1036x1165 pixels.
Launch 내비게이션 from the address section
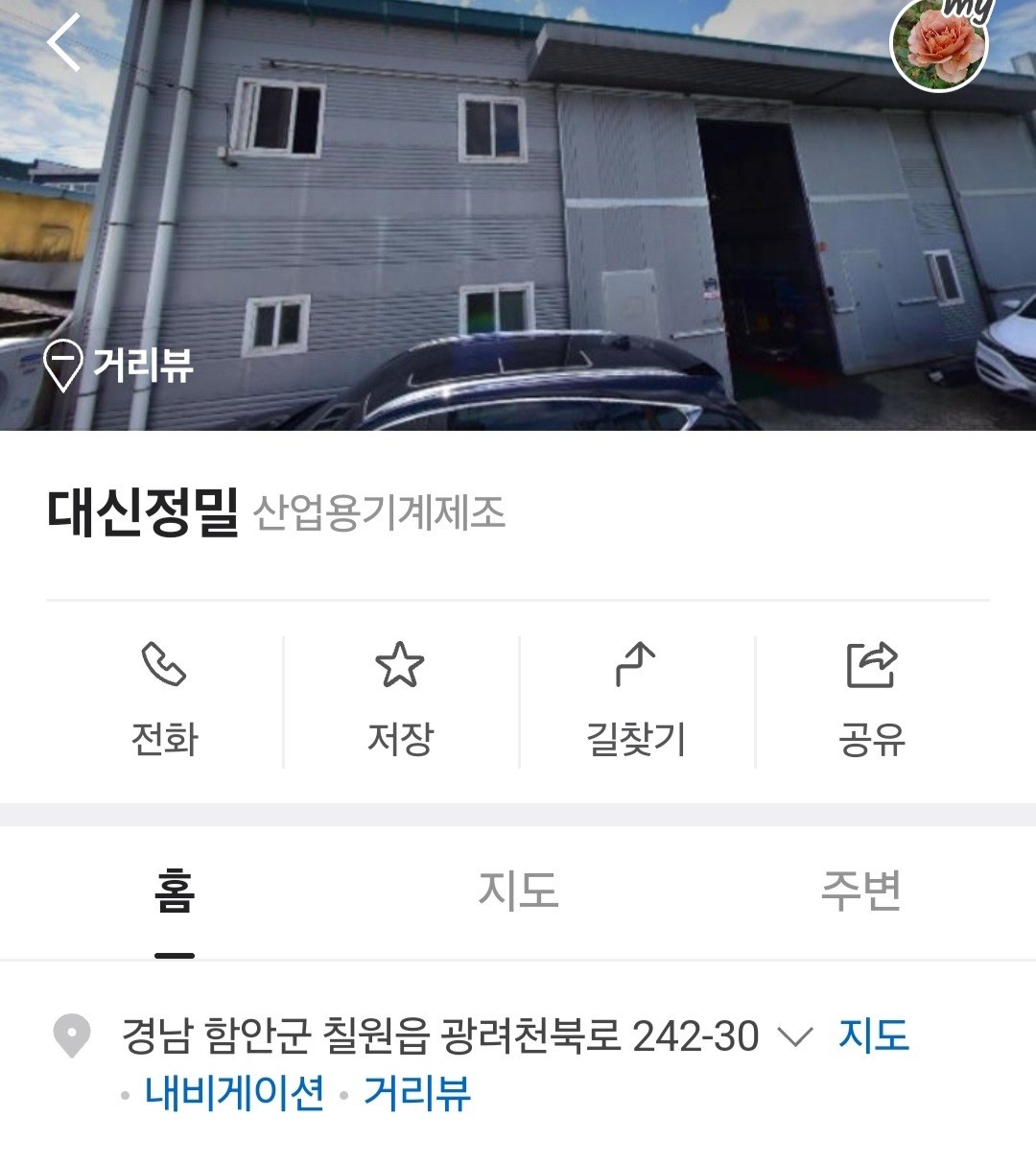235,1093
